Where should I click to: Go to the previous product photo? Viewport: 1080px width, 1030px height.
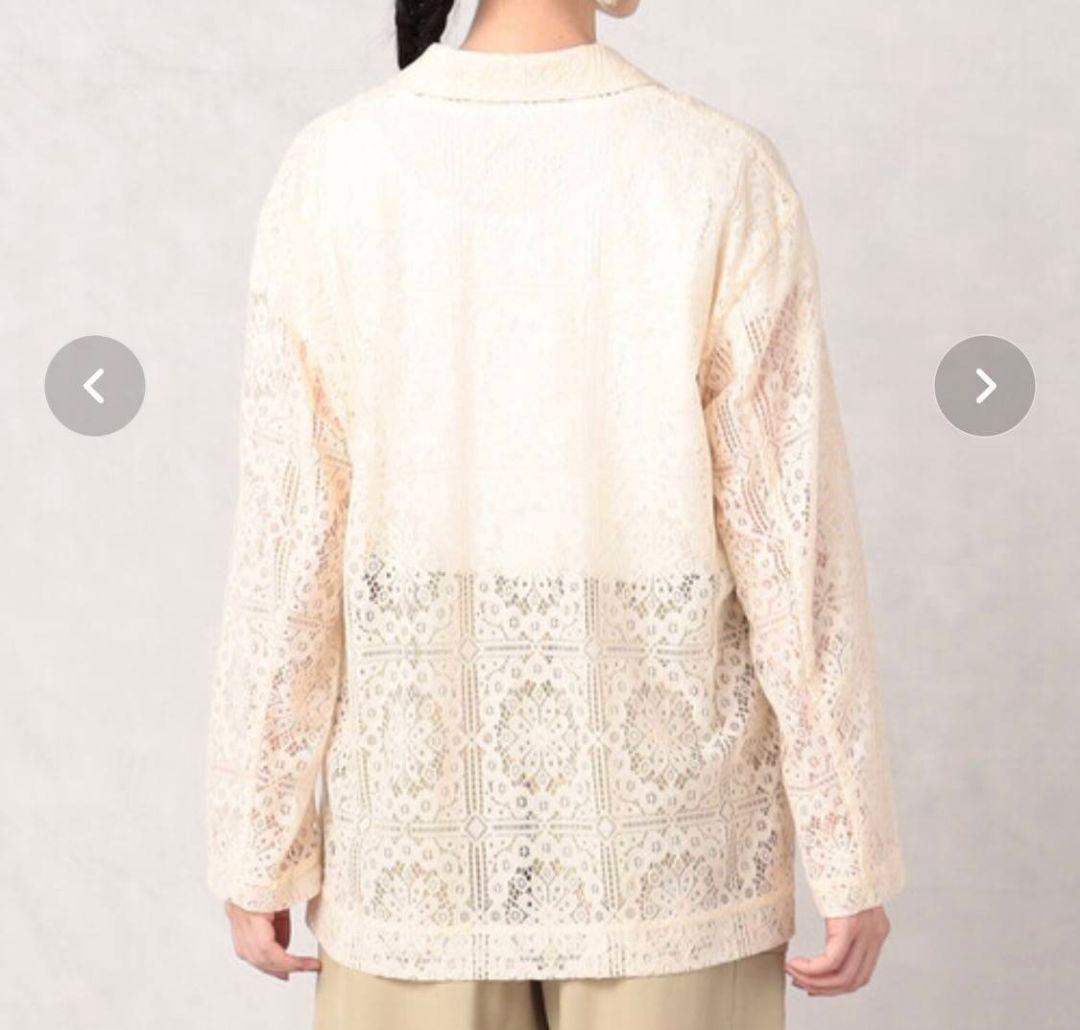click(95, 386)
